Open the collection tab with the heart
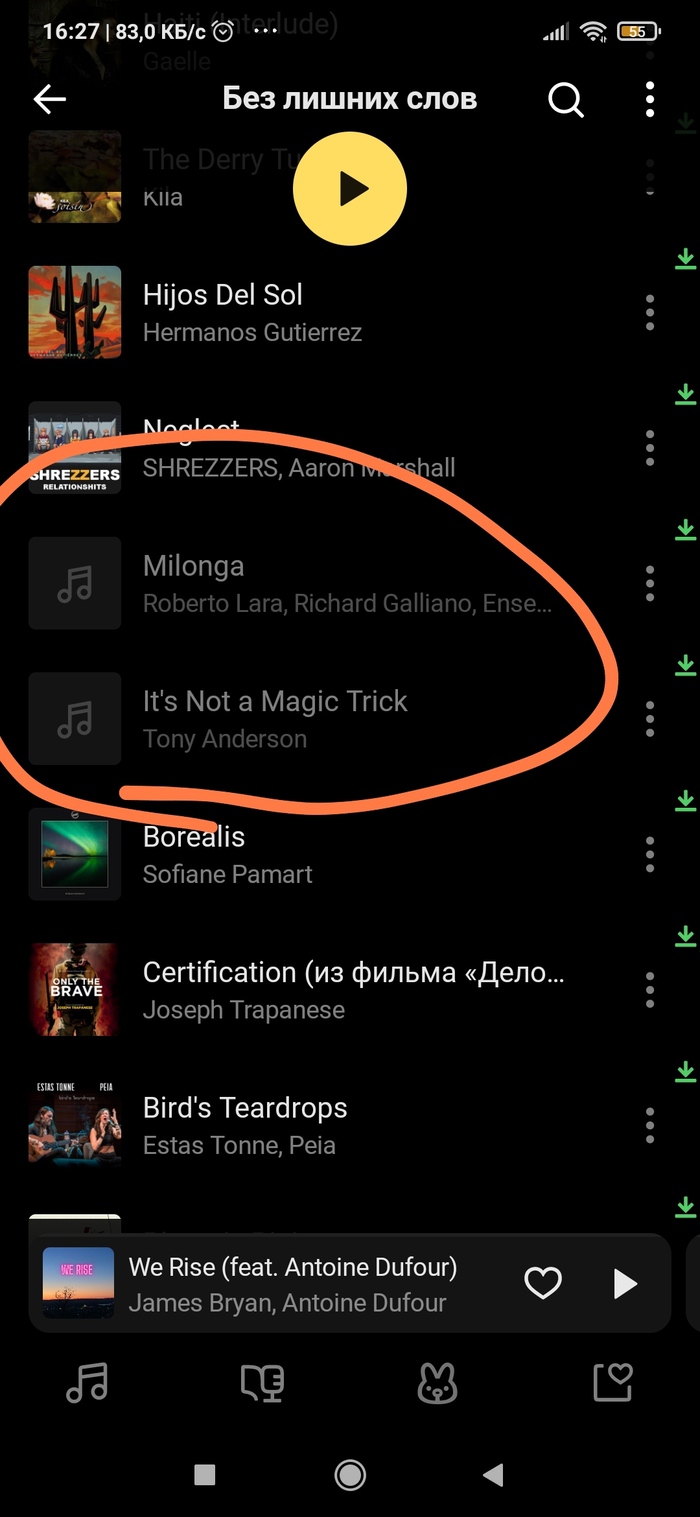The width and height of the screenshot is (700, 1517). point(612,1383)
